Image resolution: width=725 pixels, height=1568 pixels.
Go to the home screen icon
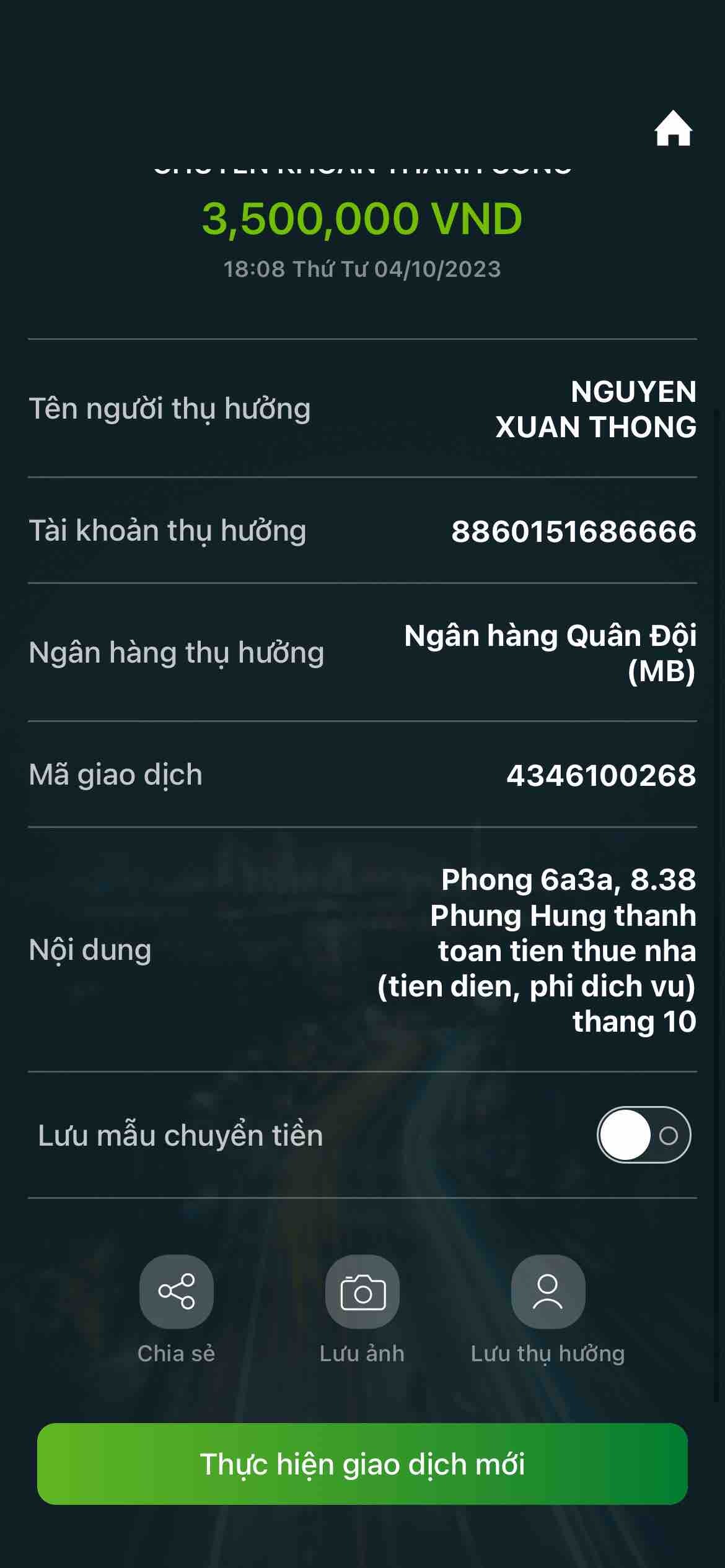click(x=673, y=129)
